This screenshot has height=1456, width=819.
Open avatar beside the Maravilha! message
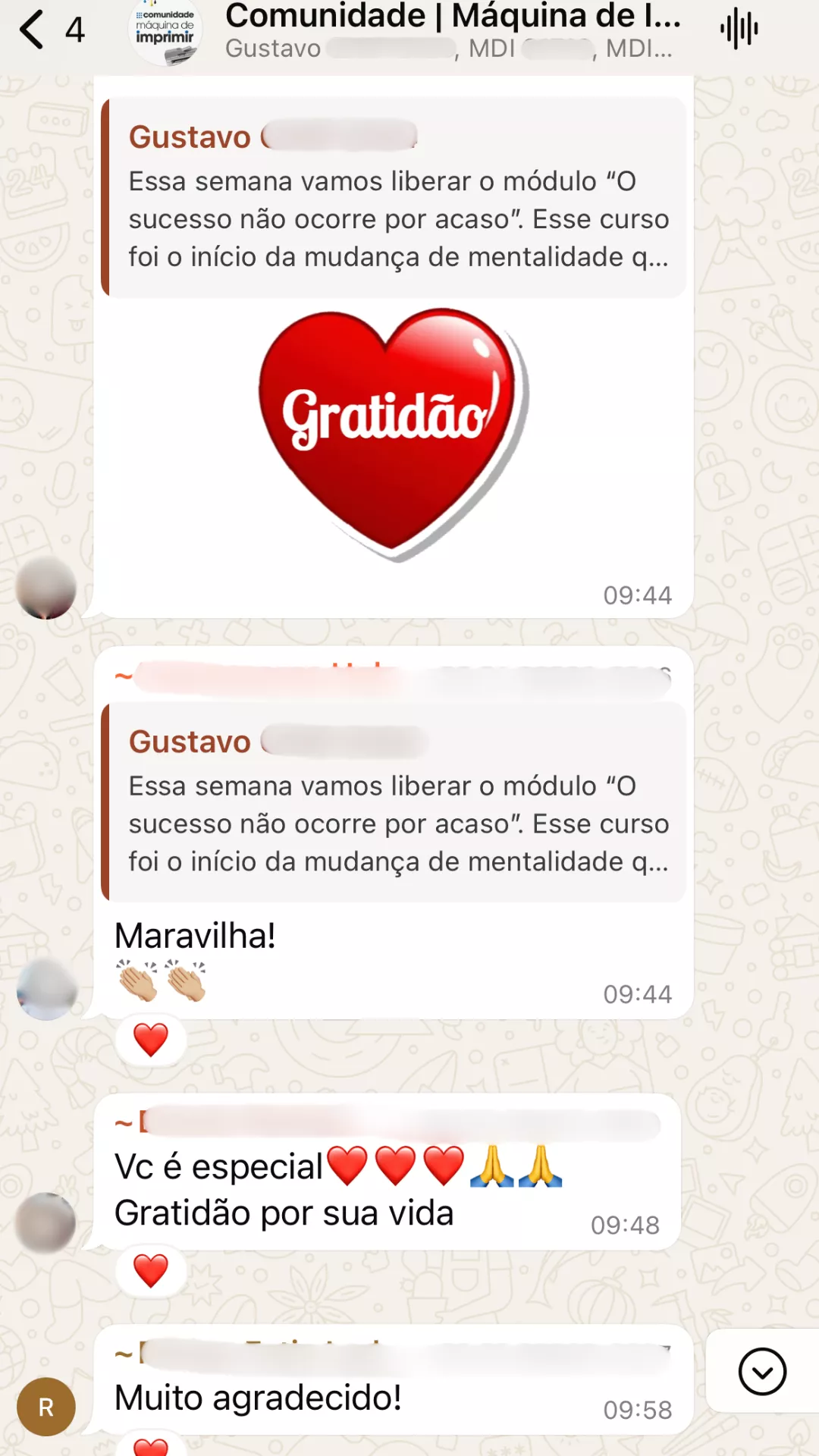pyautogui.click(x=46, y=989)
